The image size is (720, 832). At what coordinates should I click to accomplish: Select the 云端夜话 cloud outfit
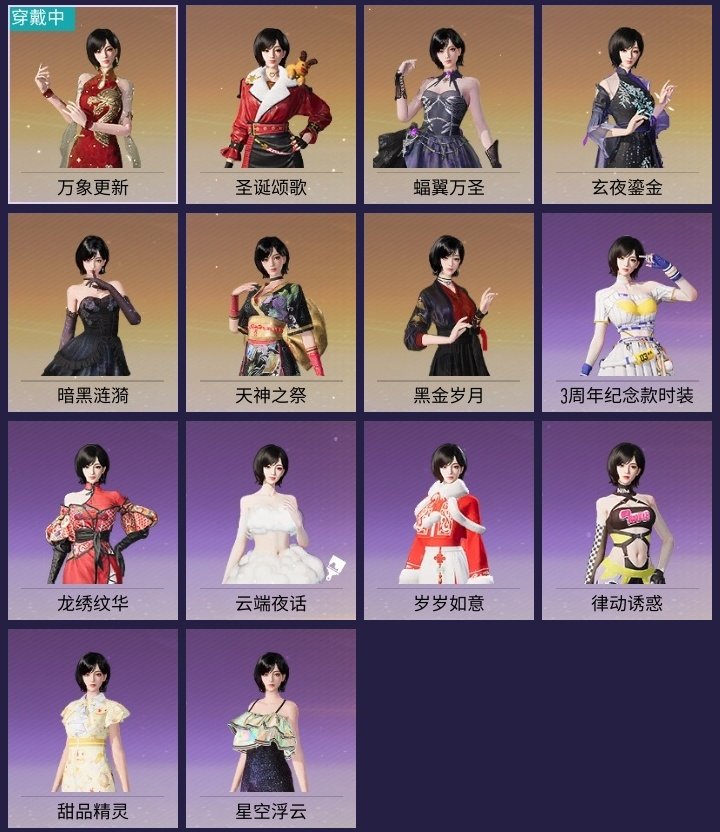(x=270, y=510)
